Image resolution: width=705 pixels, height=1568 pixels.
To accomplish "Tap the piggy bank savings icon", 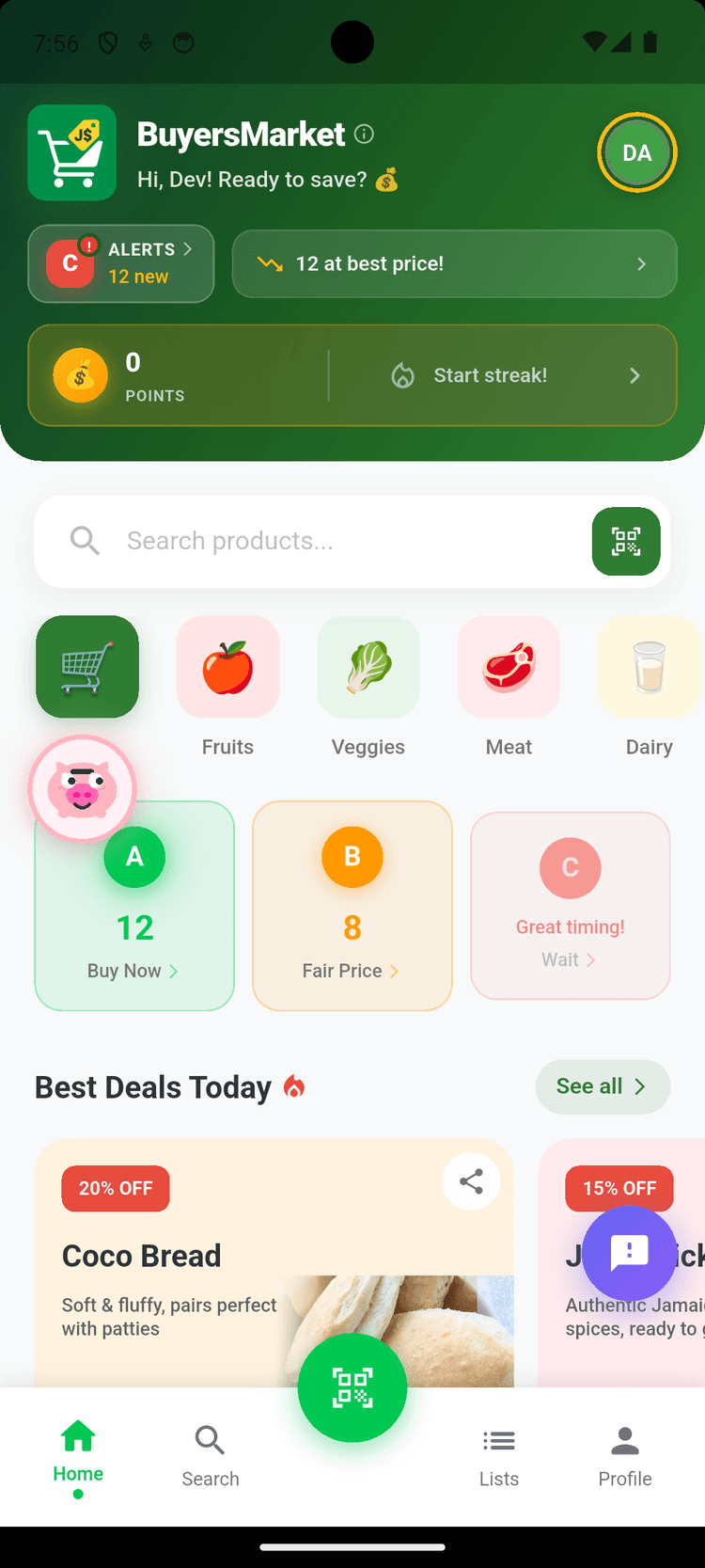I will tap(82, 788).
